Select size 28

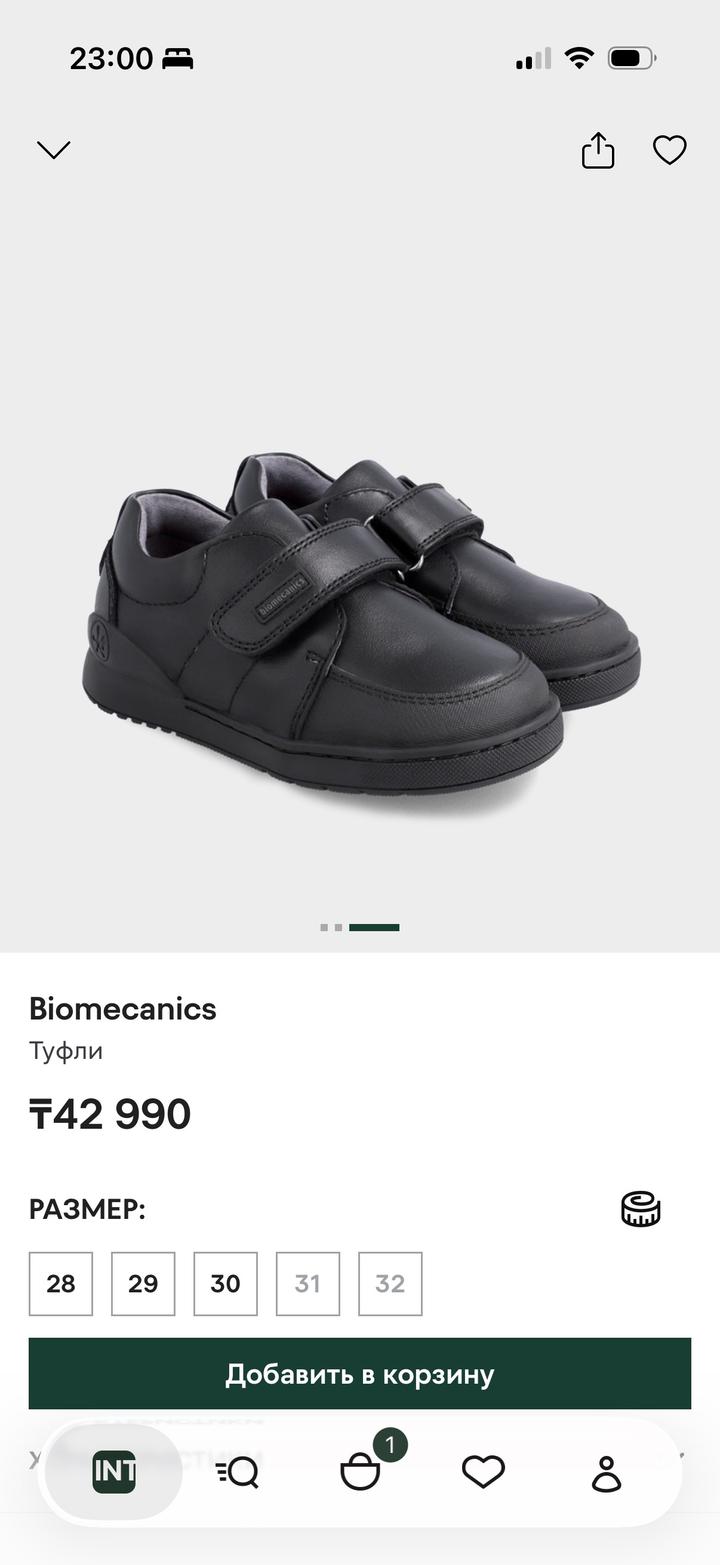61,1284
